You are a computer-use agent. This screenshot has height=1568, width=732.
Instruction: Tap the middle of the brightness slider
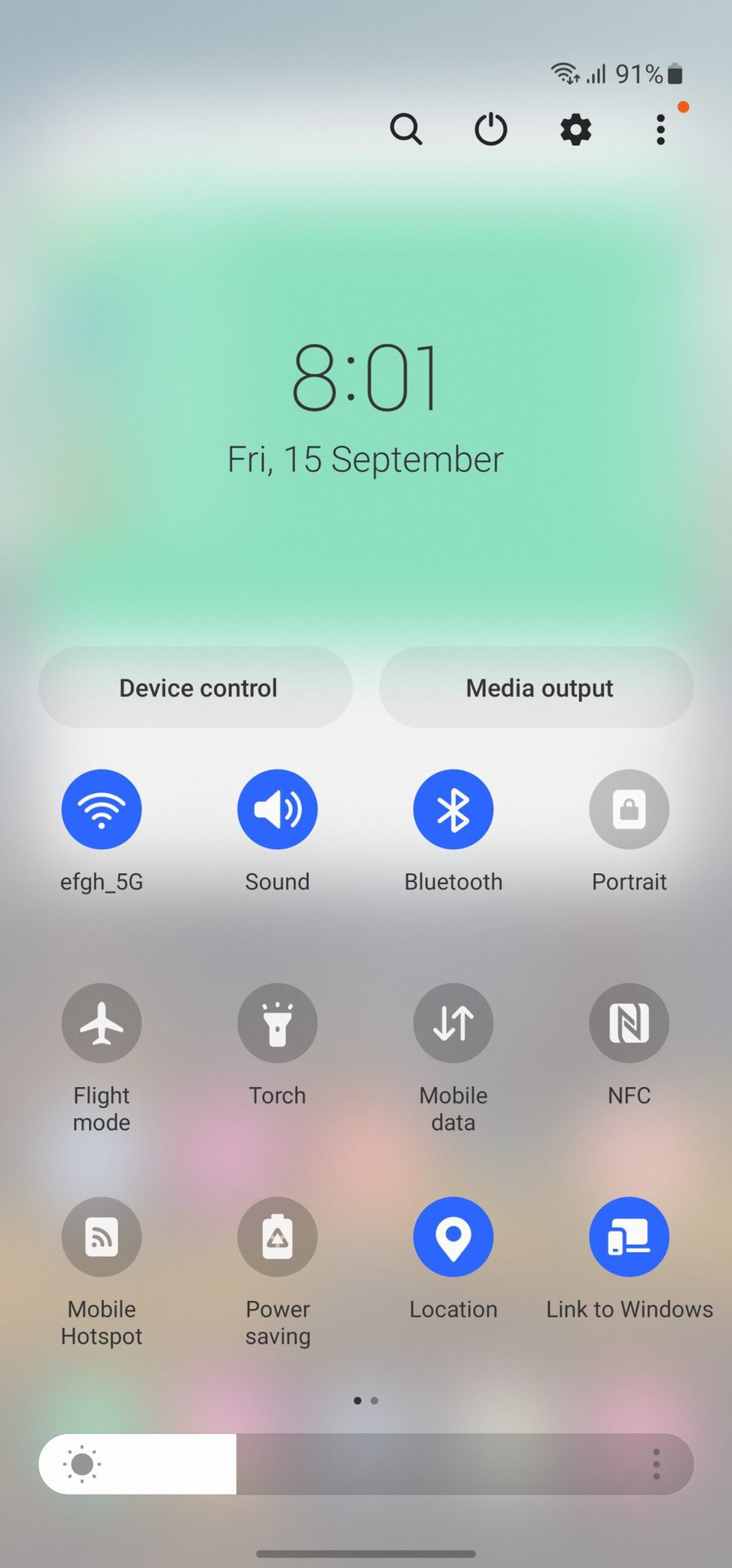tap(366, 1464)
